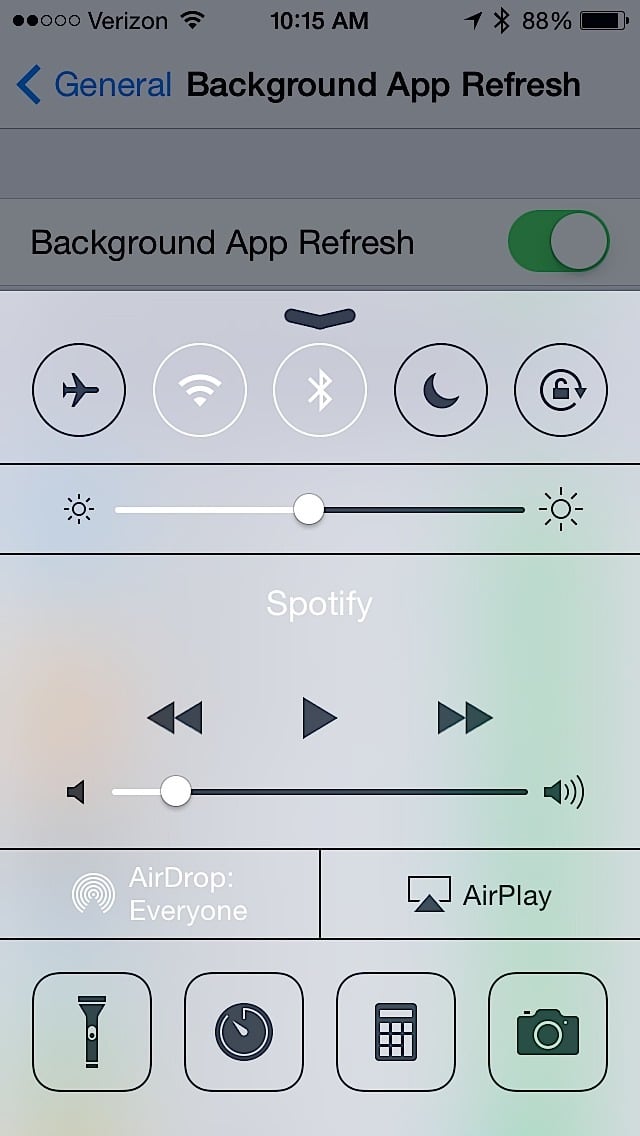The image size is (640, 1136).
Task: Disable Bluetooth in Control Center
Action: click(x=320, y=390)
